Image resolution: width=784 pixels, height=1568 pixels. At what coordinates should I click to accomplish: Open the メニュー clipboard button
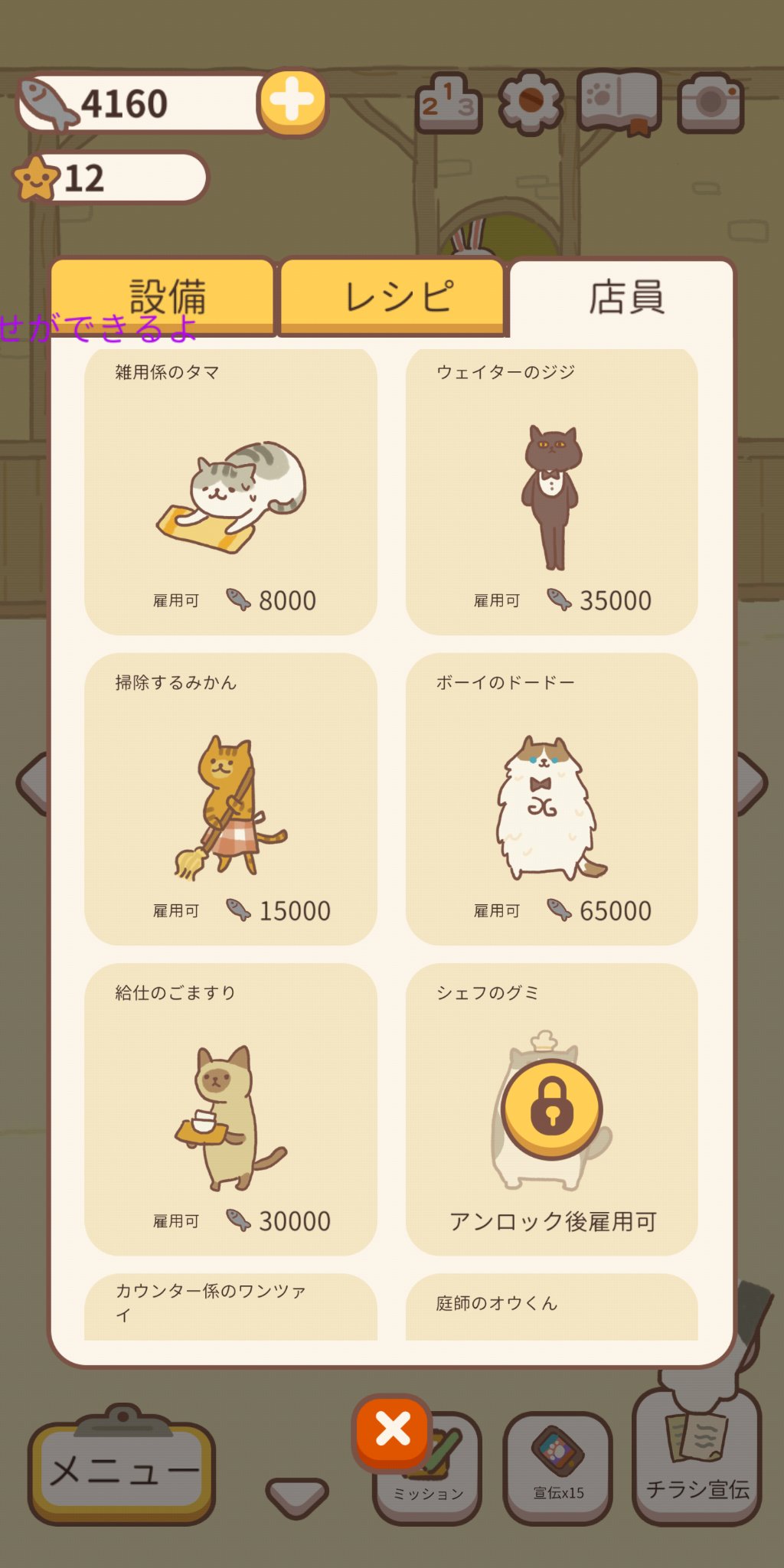122,1468
